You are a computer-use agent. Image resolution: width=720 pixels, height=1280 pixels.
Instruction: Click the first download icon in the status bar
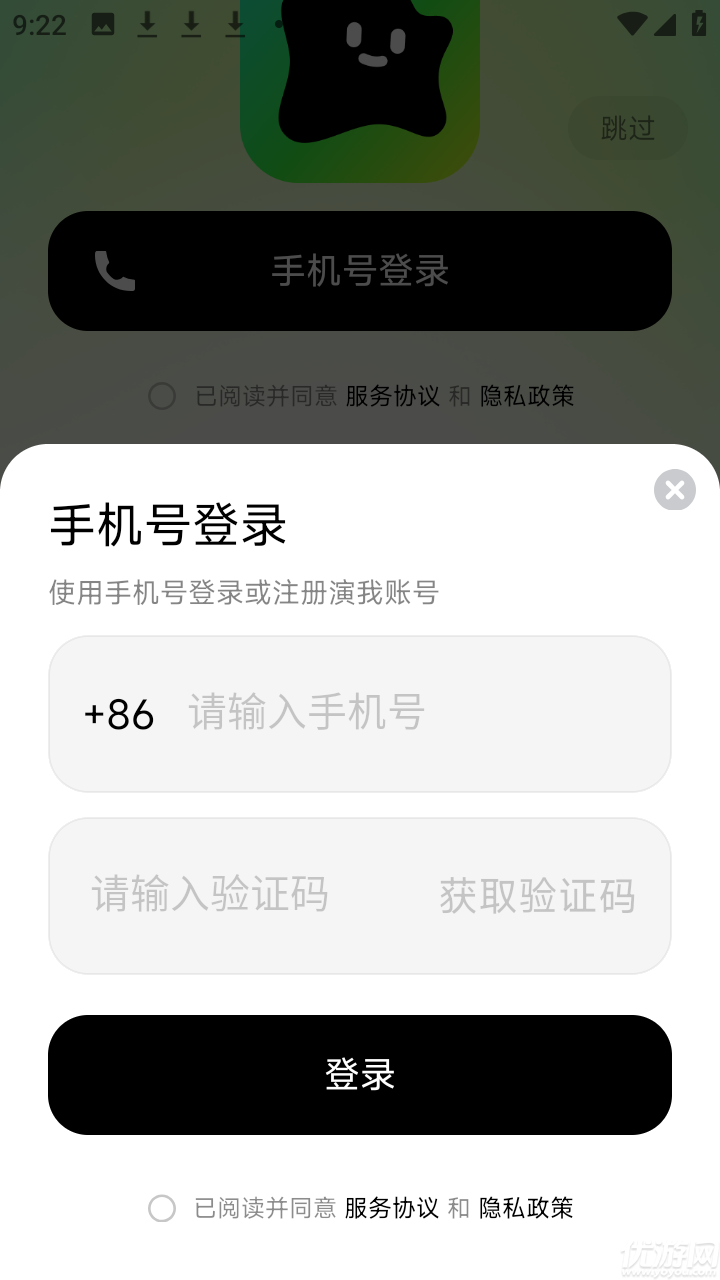click(x=146, y=22)
